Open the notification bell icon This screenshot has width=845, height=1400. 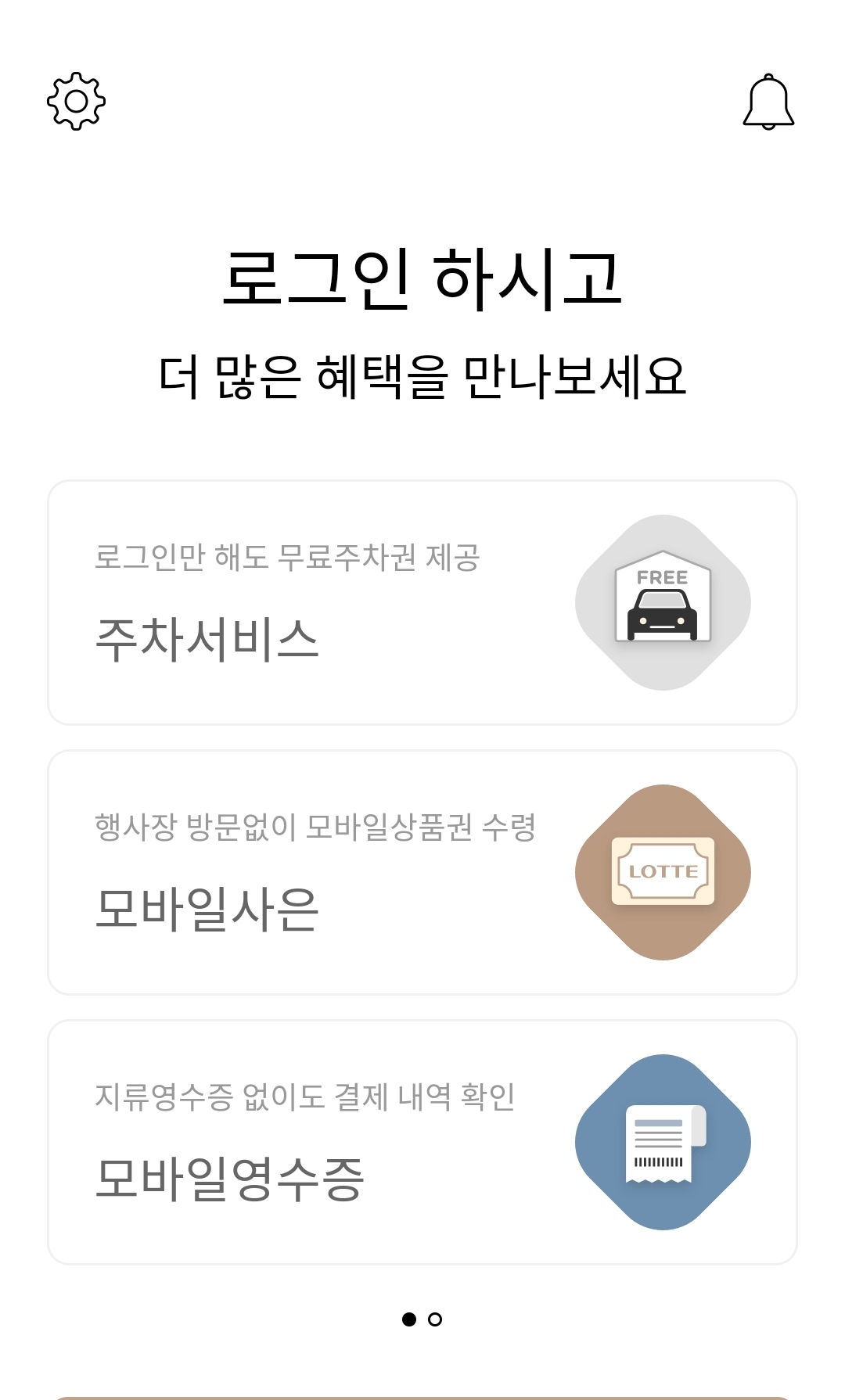pyautogui.click(x=769, y=103)
